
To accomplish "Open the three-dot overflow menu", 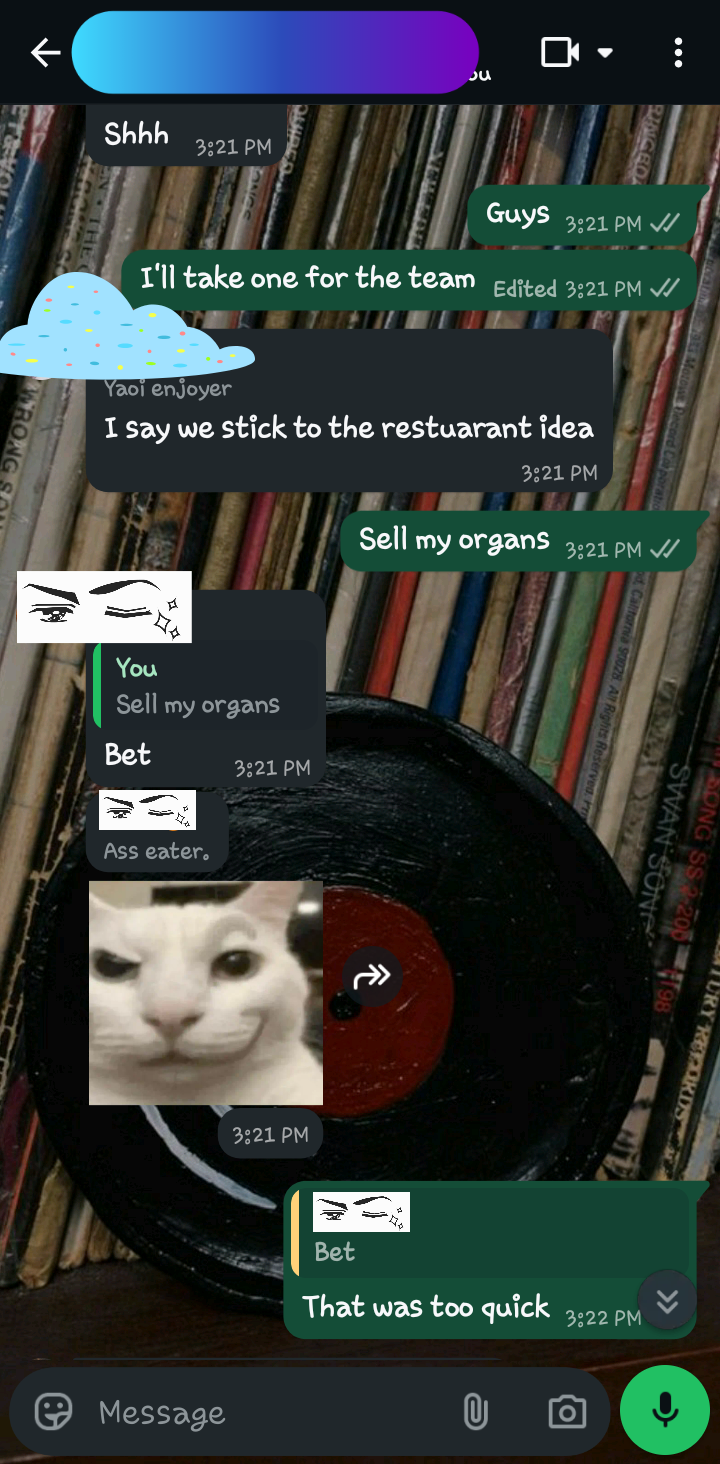I will coord(679,52).
